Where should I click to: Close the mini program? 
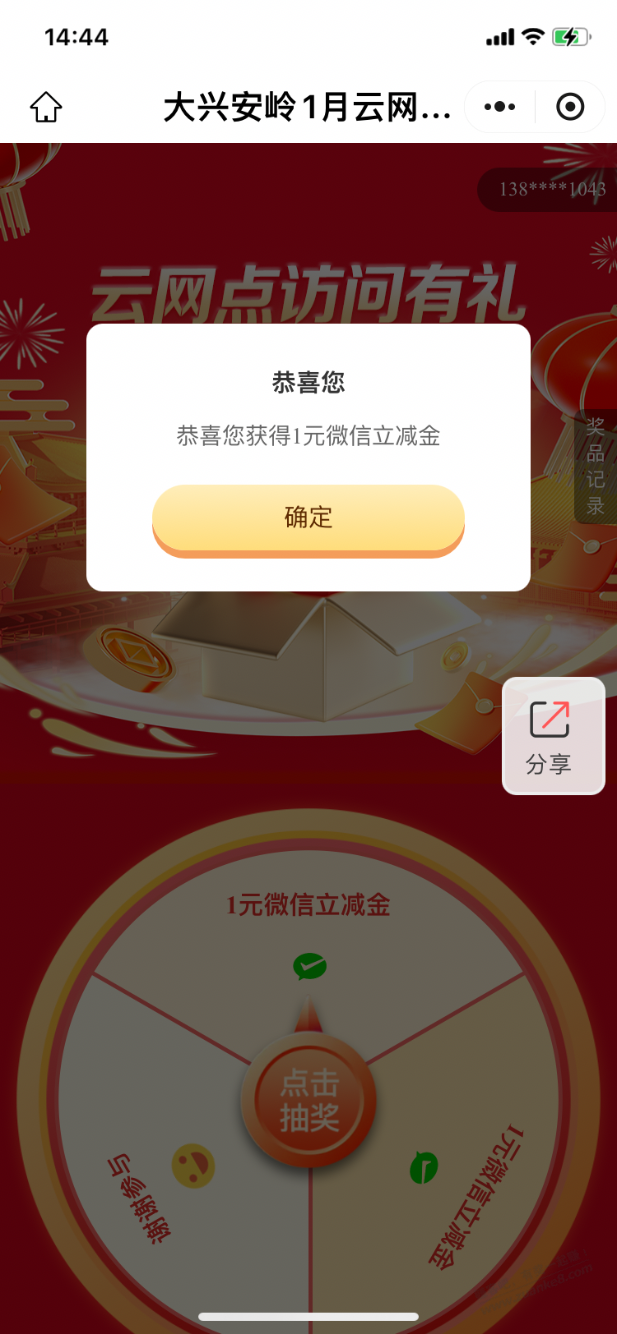[570, 107]
